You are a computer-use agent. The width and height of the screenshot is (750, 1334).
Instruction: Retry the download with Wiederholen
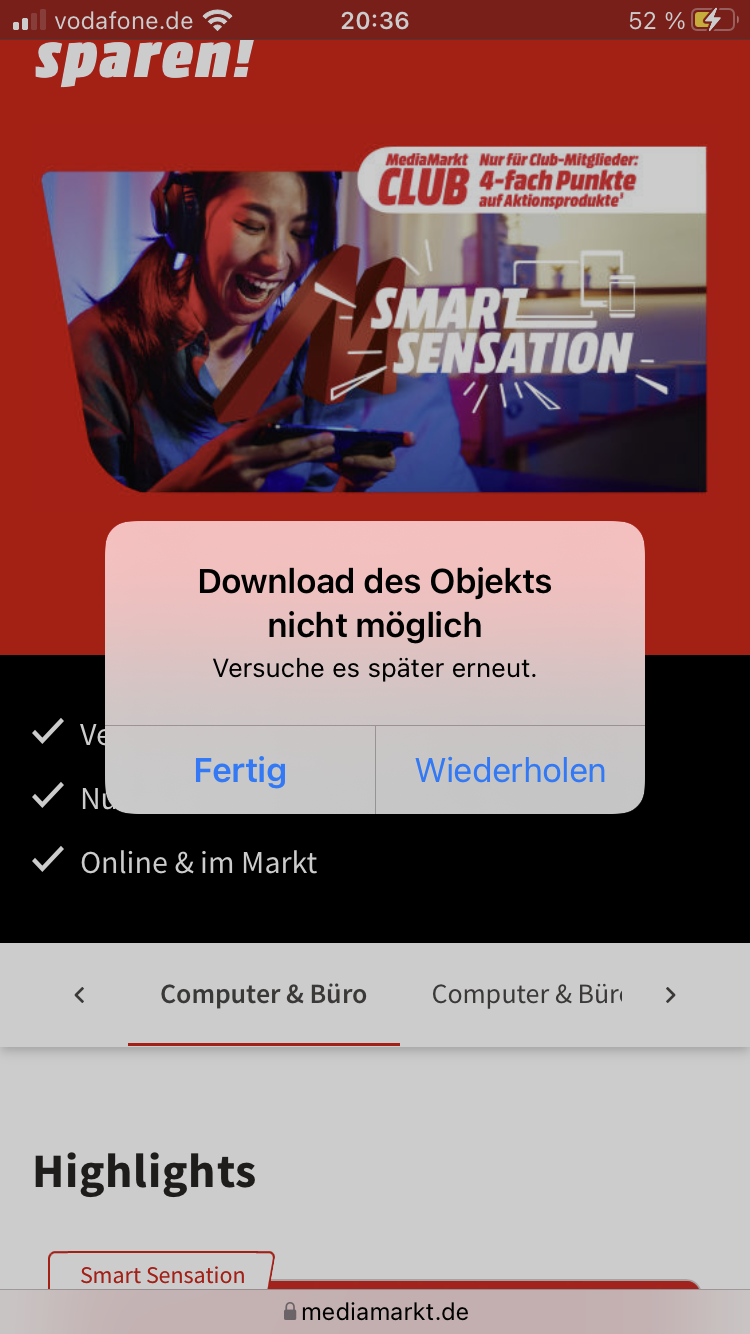point(510,770)
